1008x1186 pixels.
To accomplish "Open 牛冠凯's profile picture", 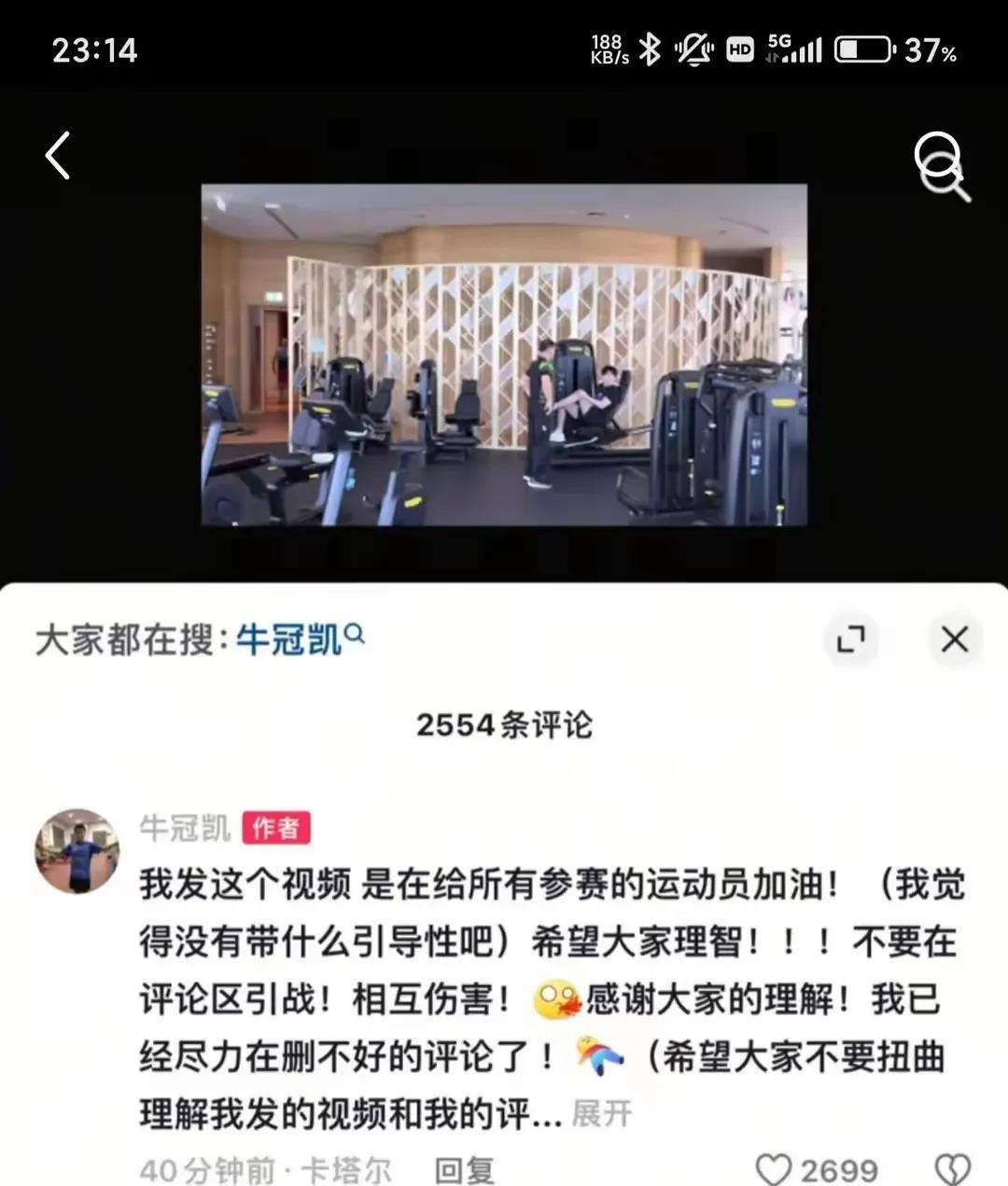I will pyautogui.click(x=77, y=851).
